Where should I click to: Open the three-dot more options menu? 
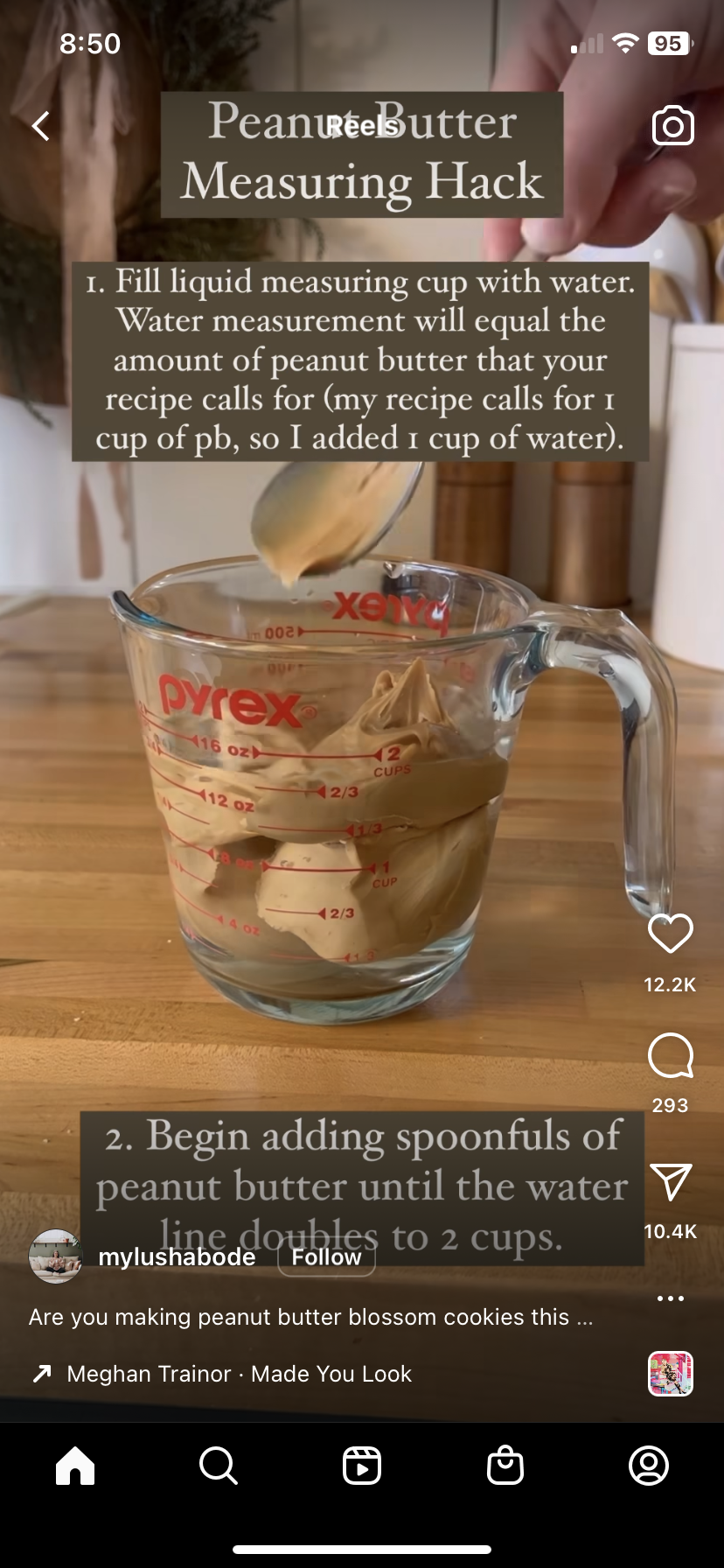click(x=671, y=1298)
